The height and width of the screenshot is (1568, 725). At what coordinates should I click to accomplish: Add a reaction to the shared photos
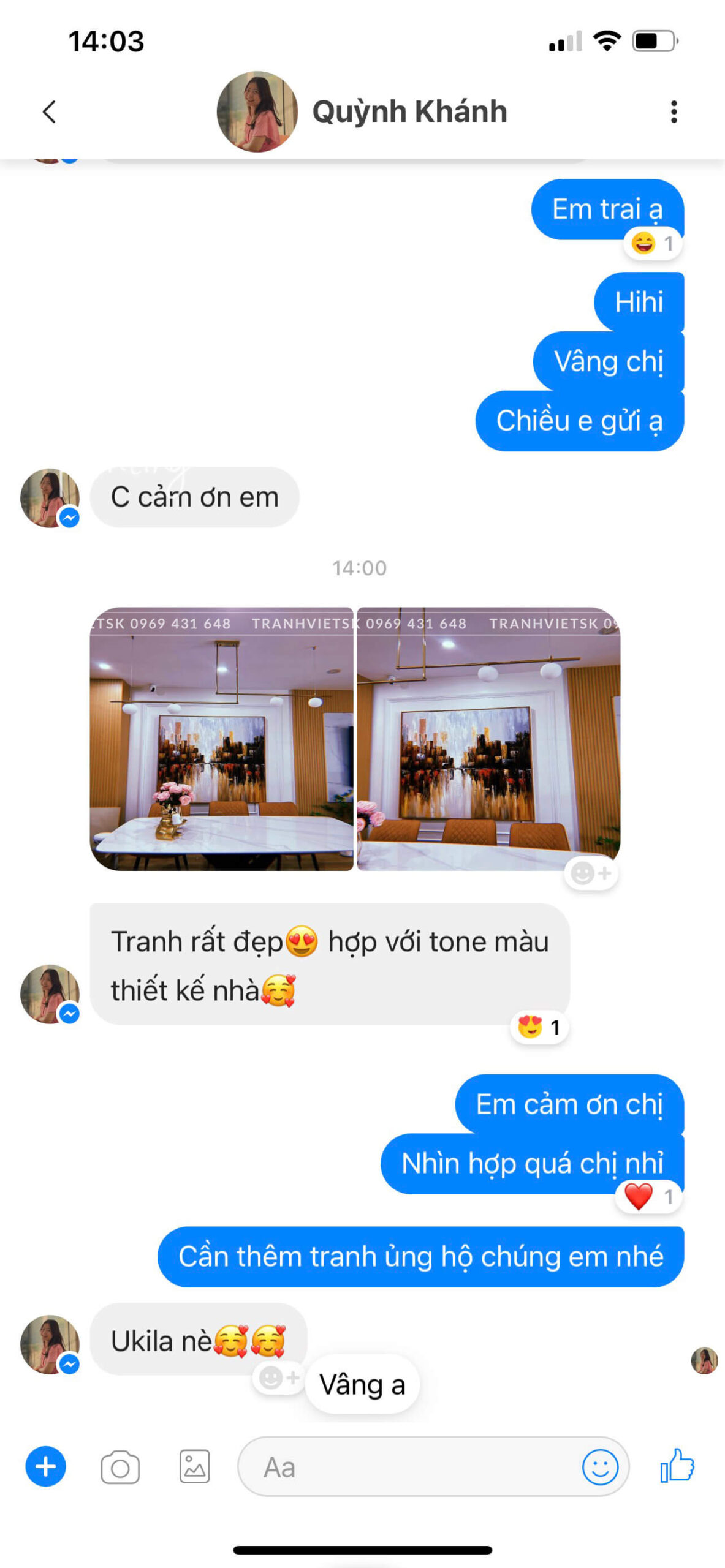(x=591, y=873)
